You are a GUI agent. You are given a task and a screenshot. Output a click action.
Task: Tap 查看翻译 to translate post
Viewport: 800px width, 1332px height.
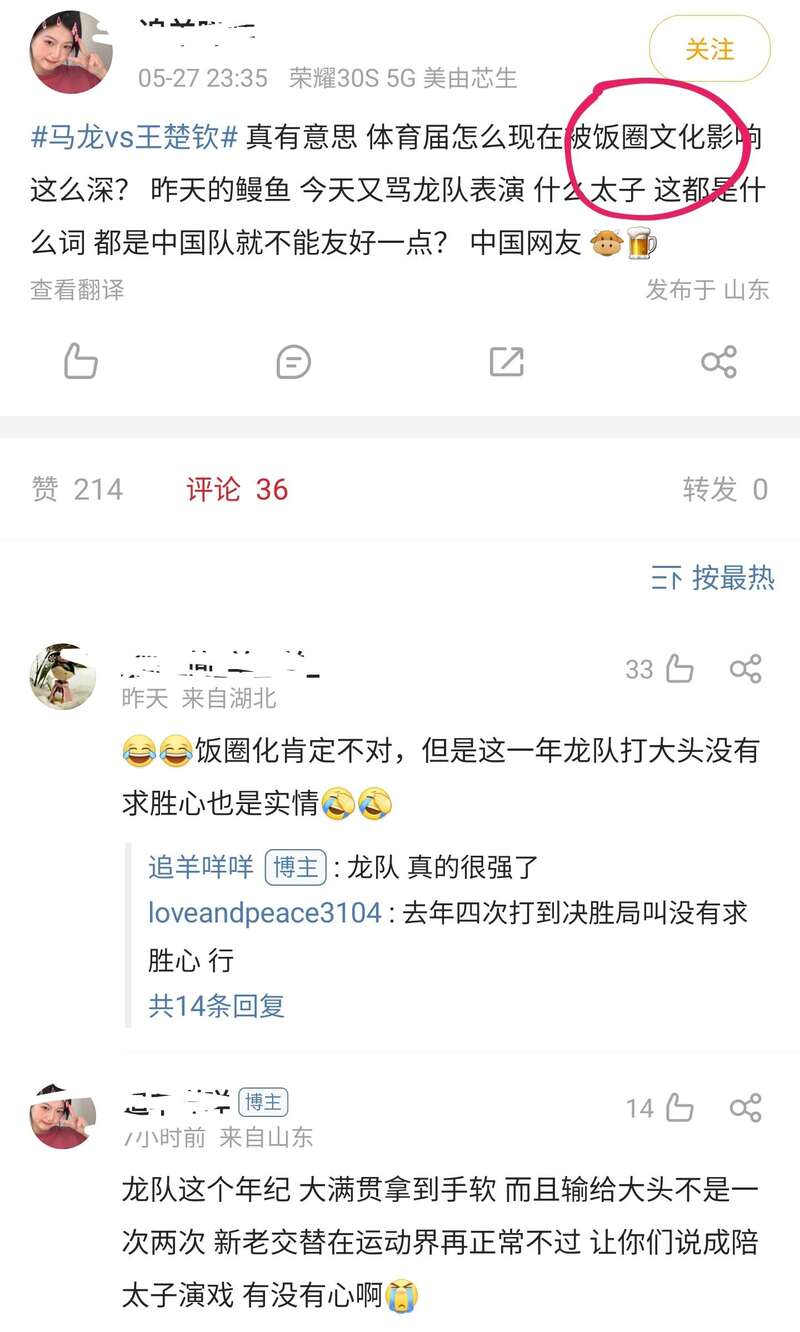(77, 290)
